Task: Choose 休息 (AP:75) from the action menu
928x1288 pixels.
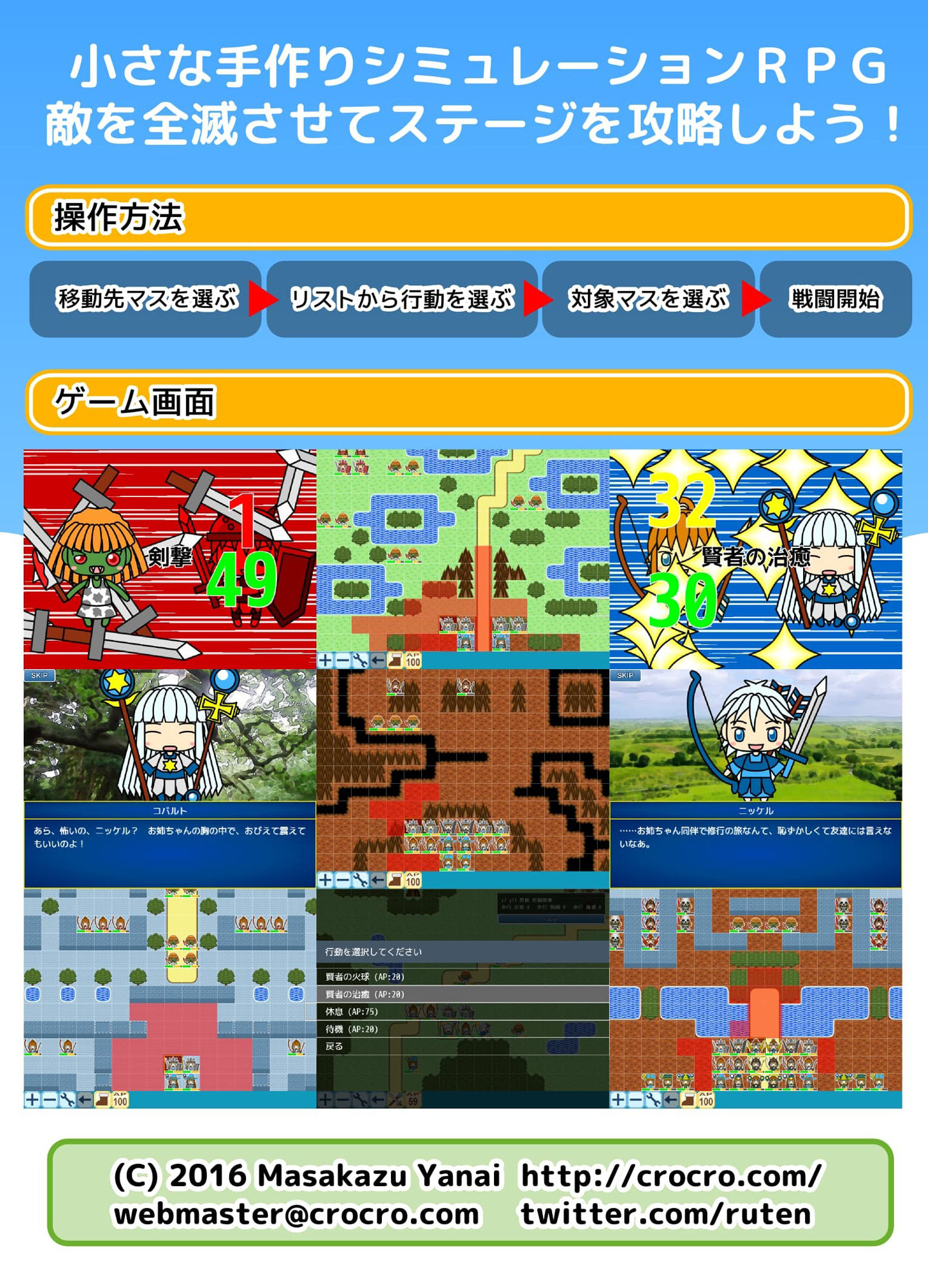Action: (x=354, y=1011)
